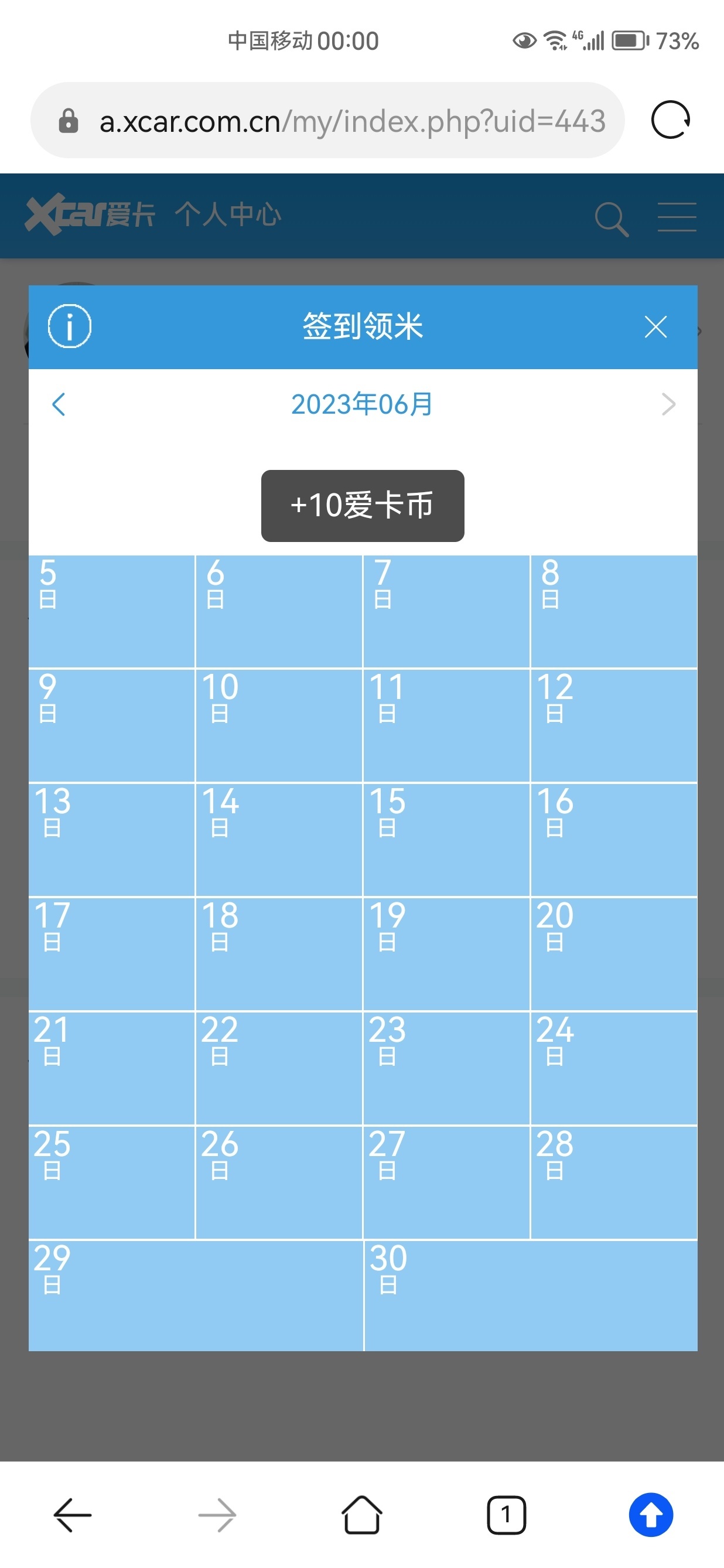View open browser tabs
Screen dimensions: 724x1568
coord(506,1515)
